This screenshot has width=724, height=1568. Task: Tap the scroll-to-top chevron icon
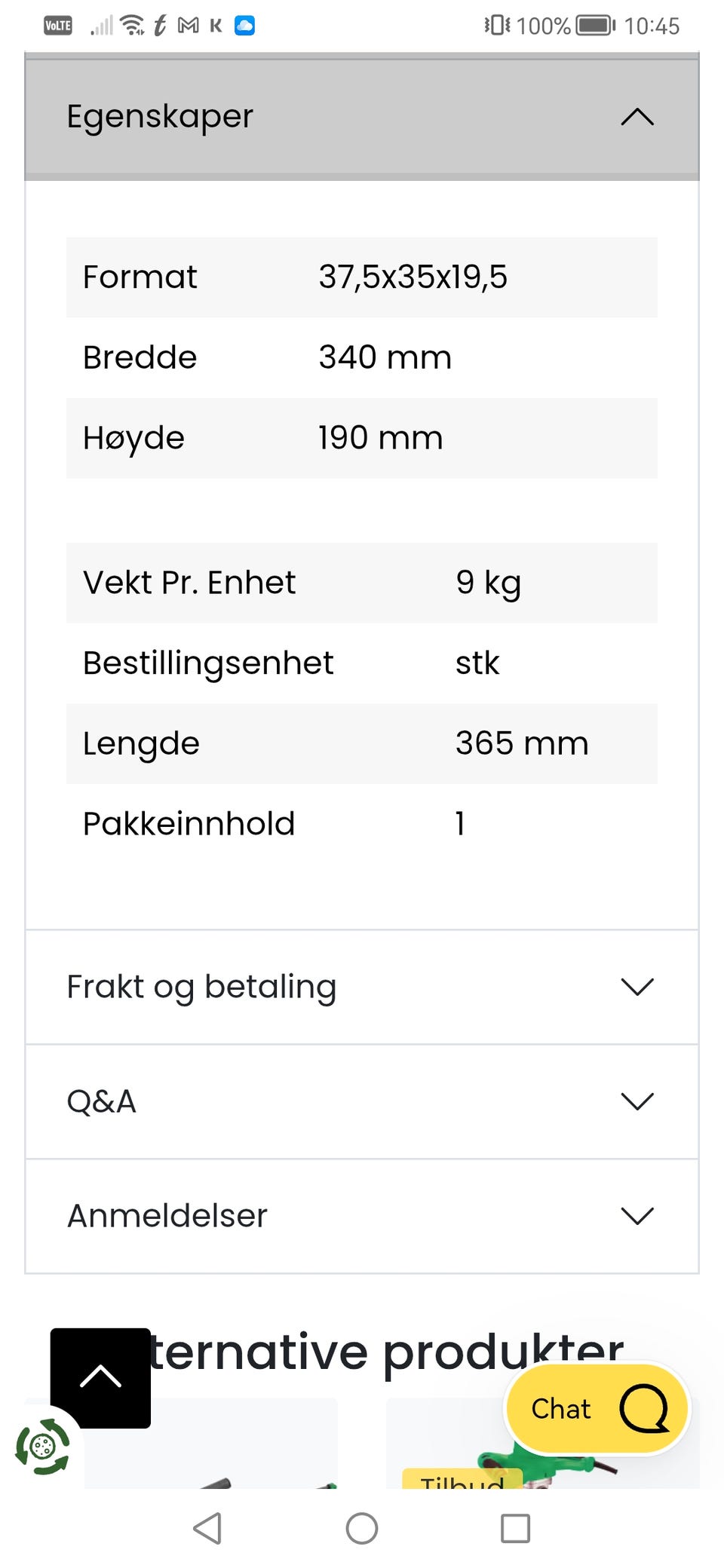100,1377
